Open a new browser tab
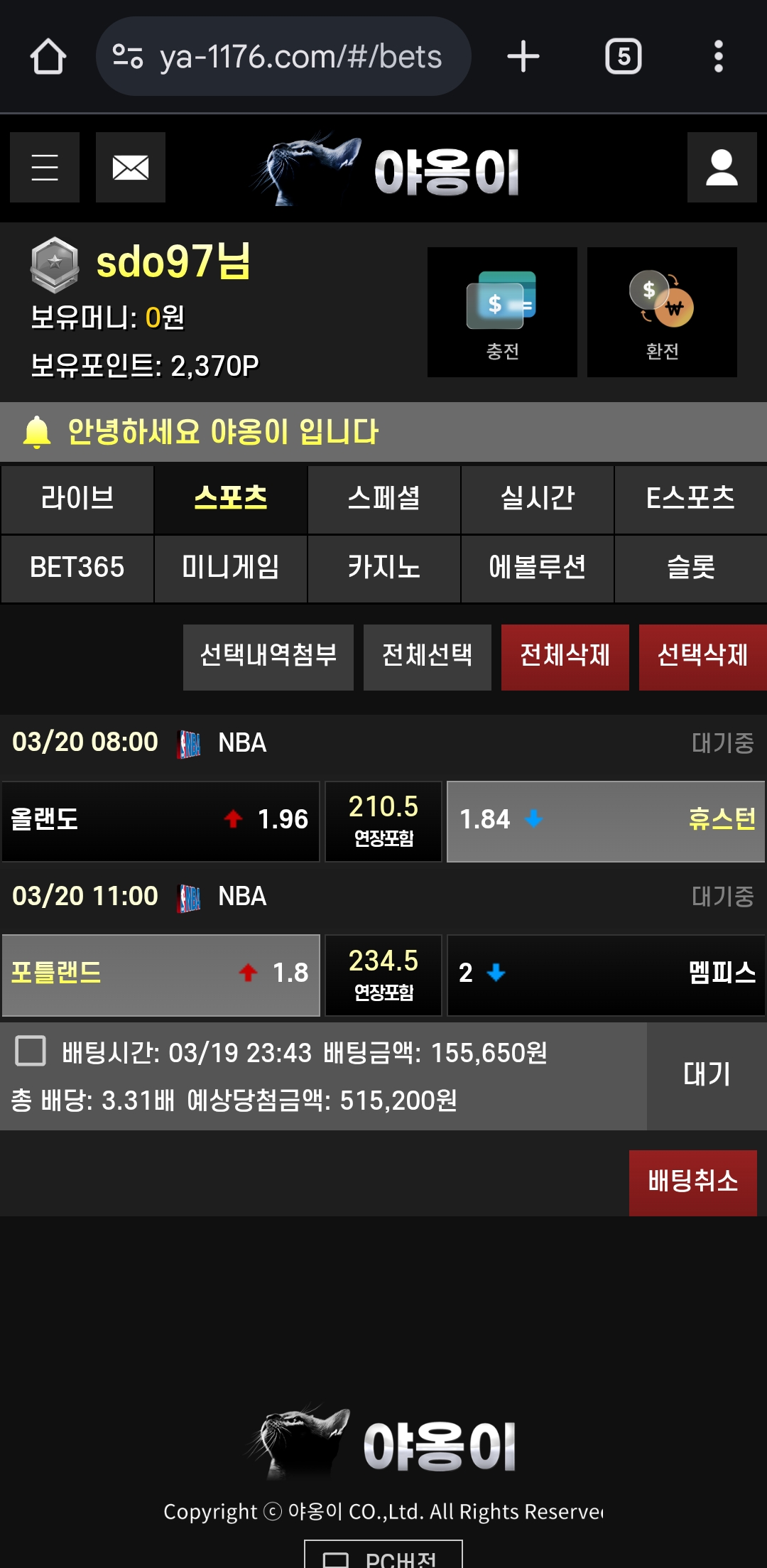 point(523,56)
